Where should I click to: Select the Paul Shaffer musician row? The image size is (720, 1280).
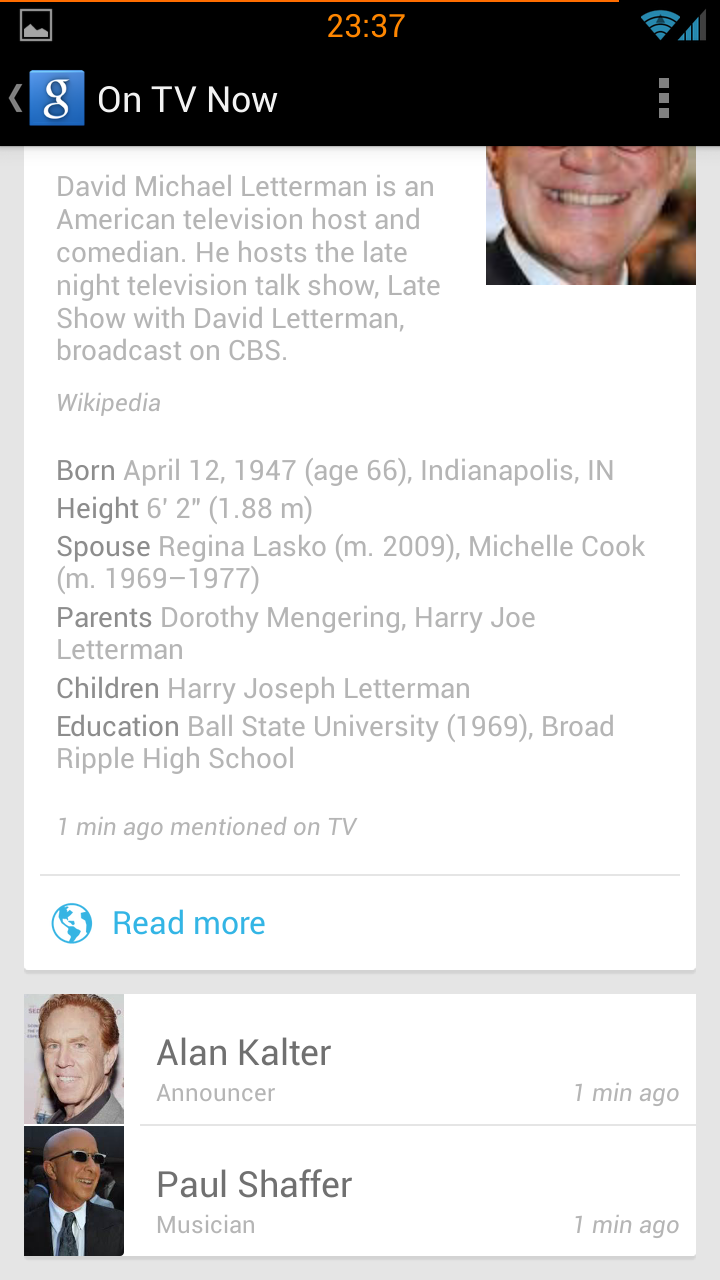click(360, 1192)
